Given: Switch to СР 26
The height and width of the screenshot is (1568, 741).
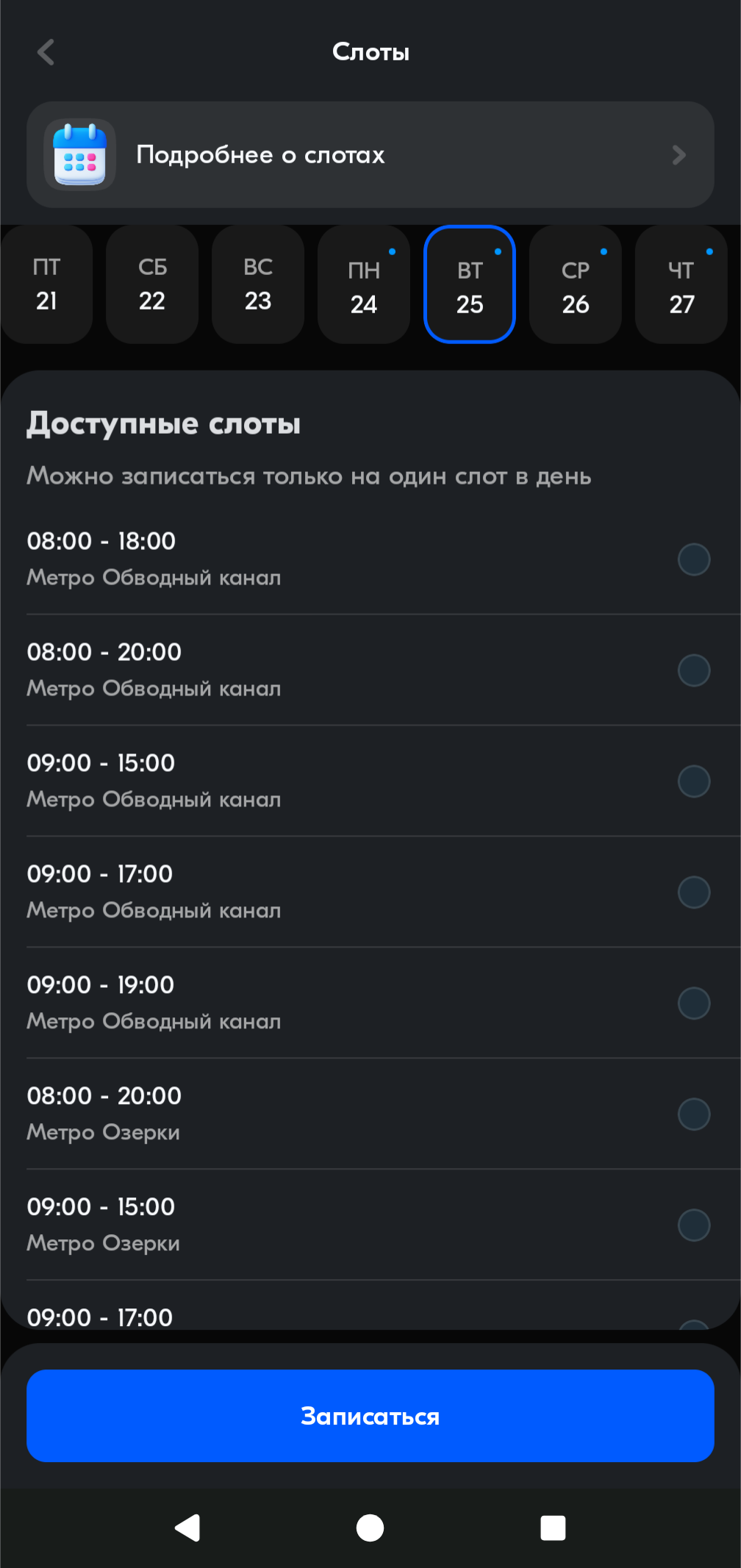Looking at the screenshot, I should [x=576, y=284].
